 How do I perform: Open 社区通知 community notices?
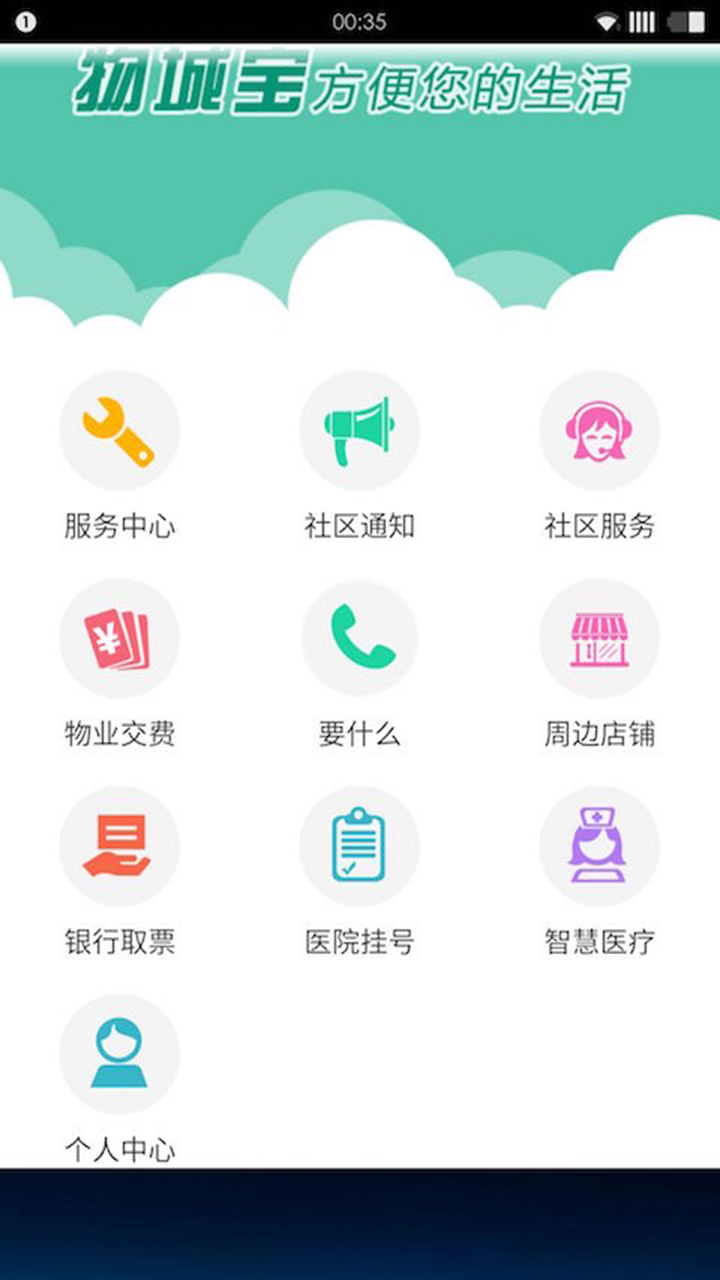coord(360,431)
